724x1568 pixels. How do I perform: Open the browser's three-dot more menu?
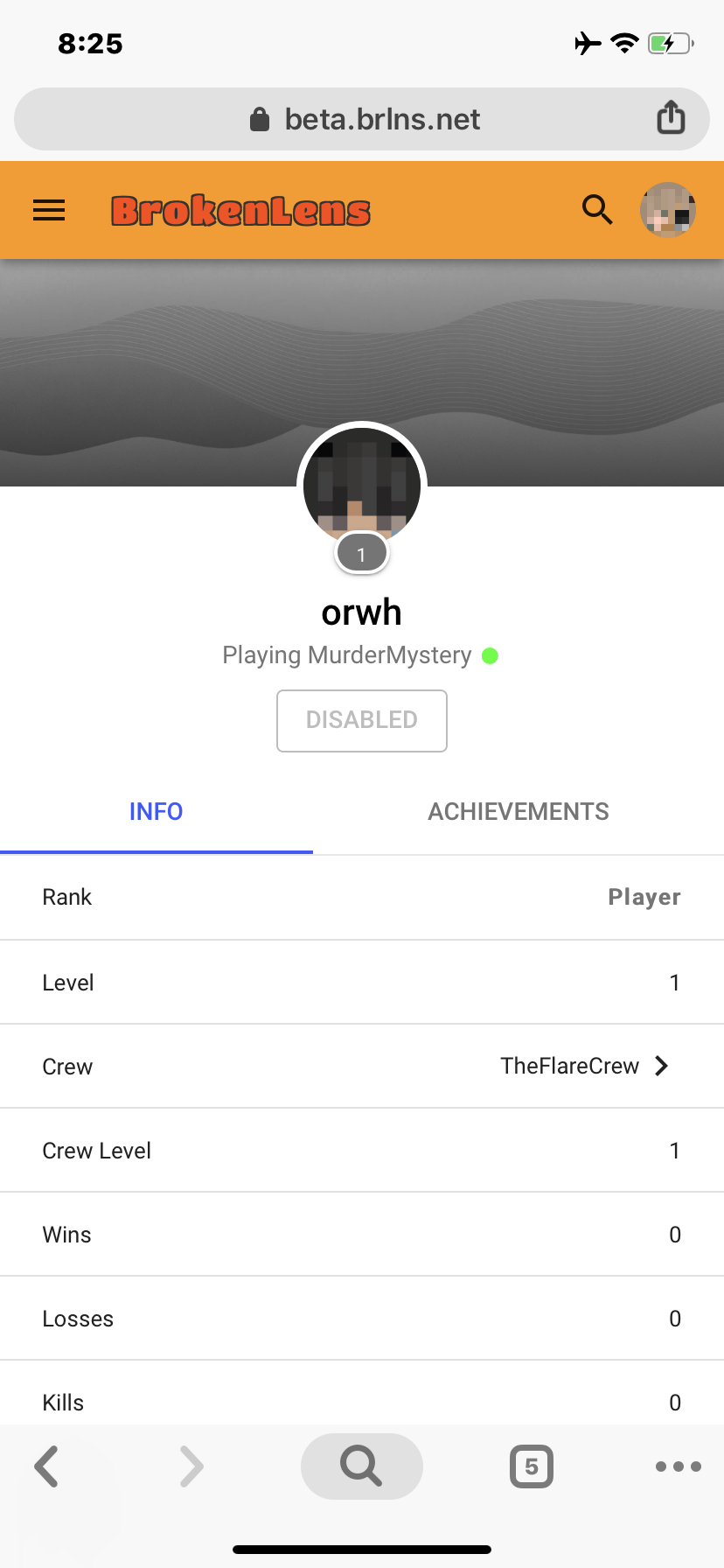679,1466
